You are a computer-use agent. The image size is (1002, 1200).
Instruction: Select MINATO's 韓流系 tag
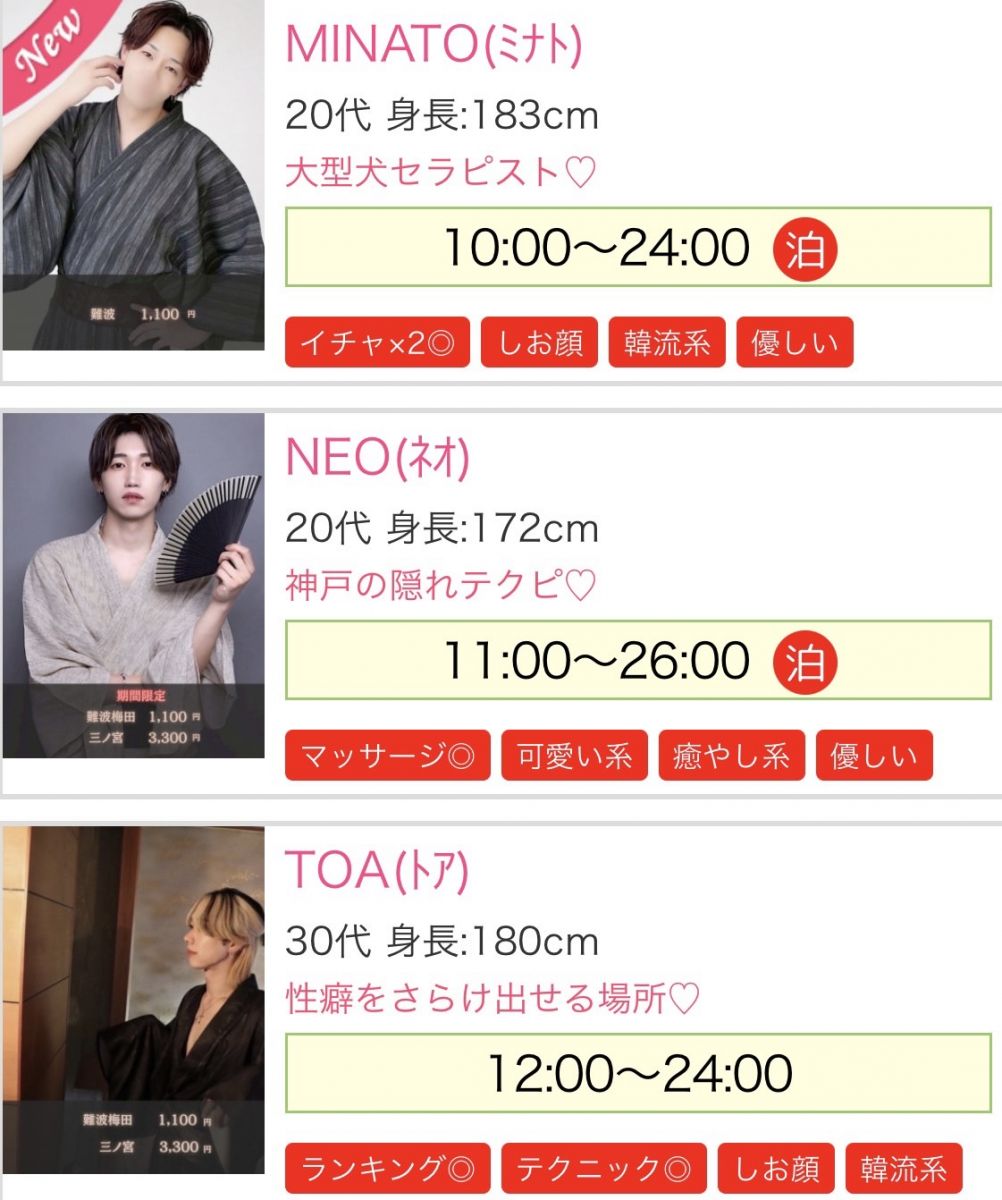pyautogui.click(x=667, y=343)
